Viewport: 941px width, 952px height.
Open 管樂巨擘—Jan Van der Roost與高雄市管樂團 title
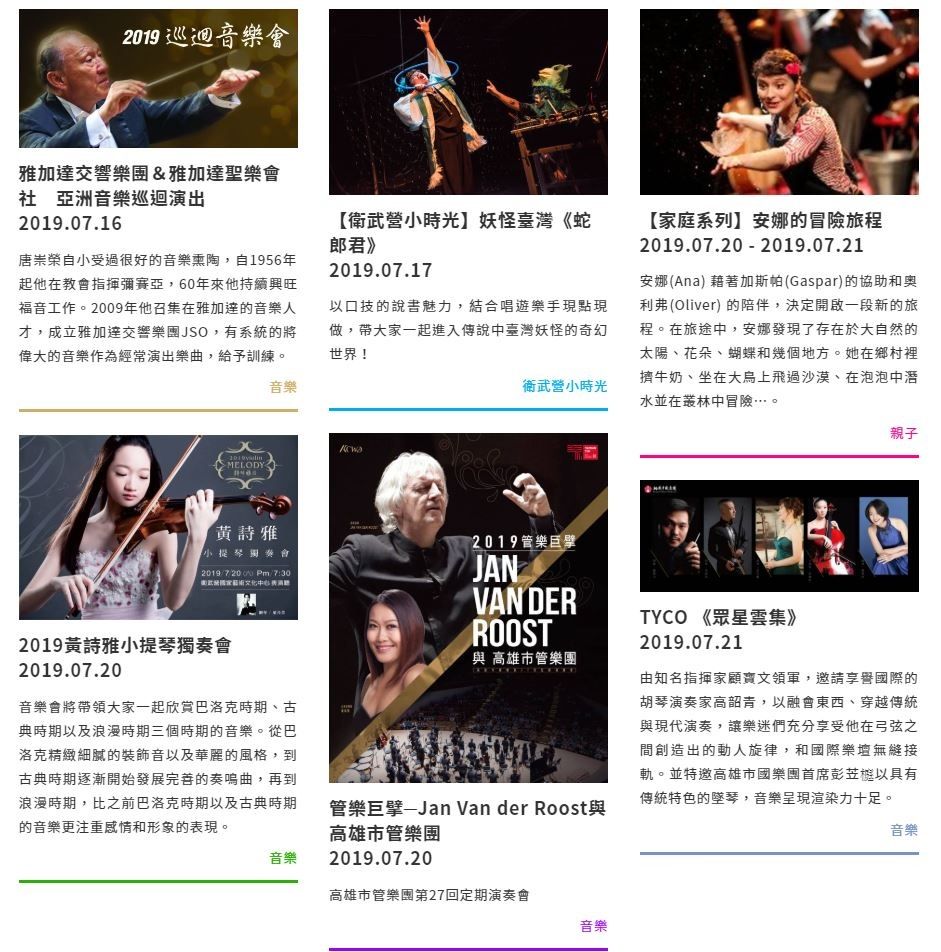point(467,820)
